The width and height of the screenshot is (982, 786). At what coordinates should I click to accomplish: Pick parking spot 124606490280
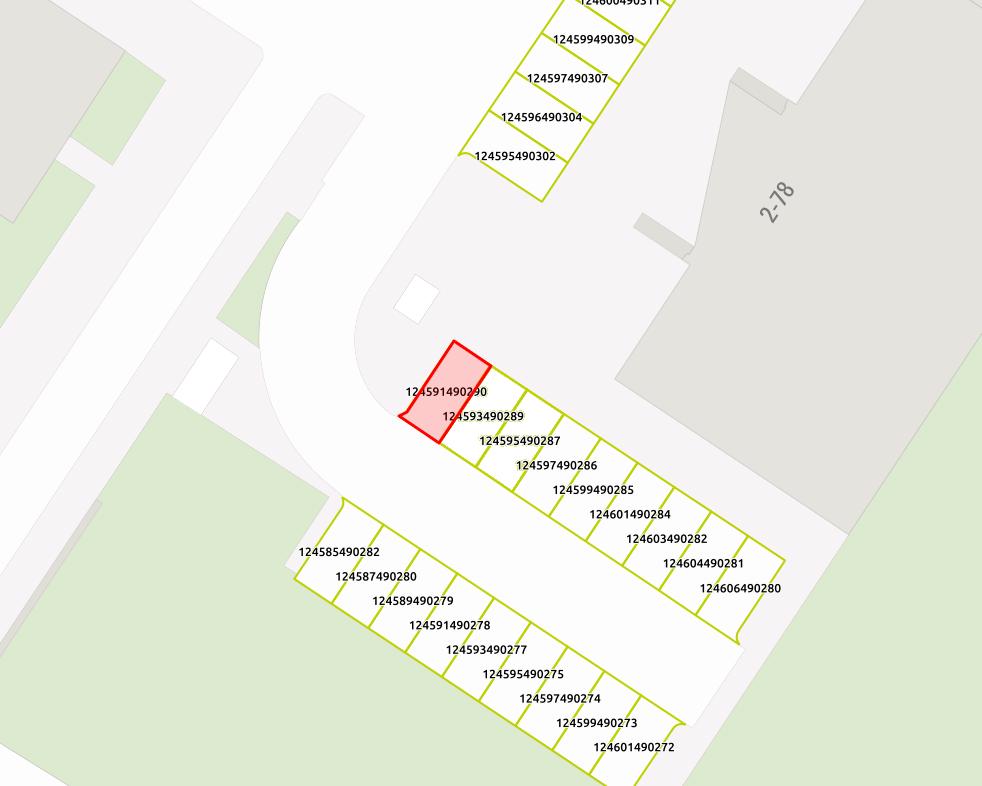tap(740, 588)
